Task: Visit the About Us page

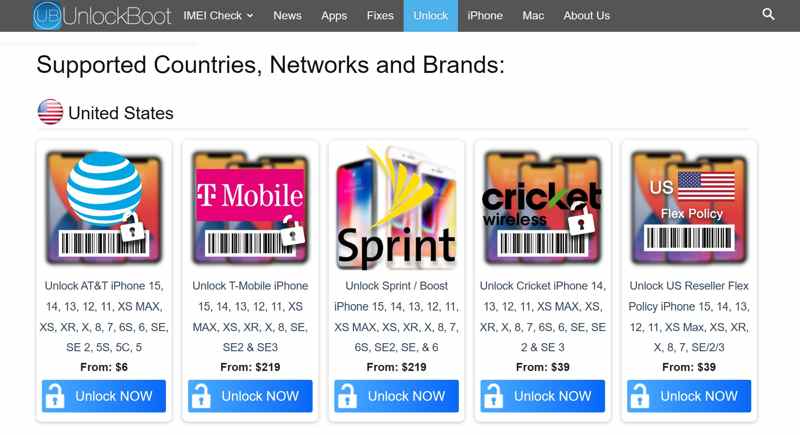Action: click(x=586, y=16)
